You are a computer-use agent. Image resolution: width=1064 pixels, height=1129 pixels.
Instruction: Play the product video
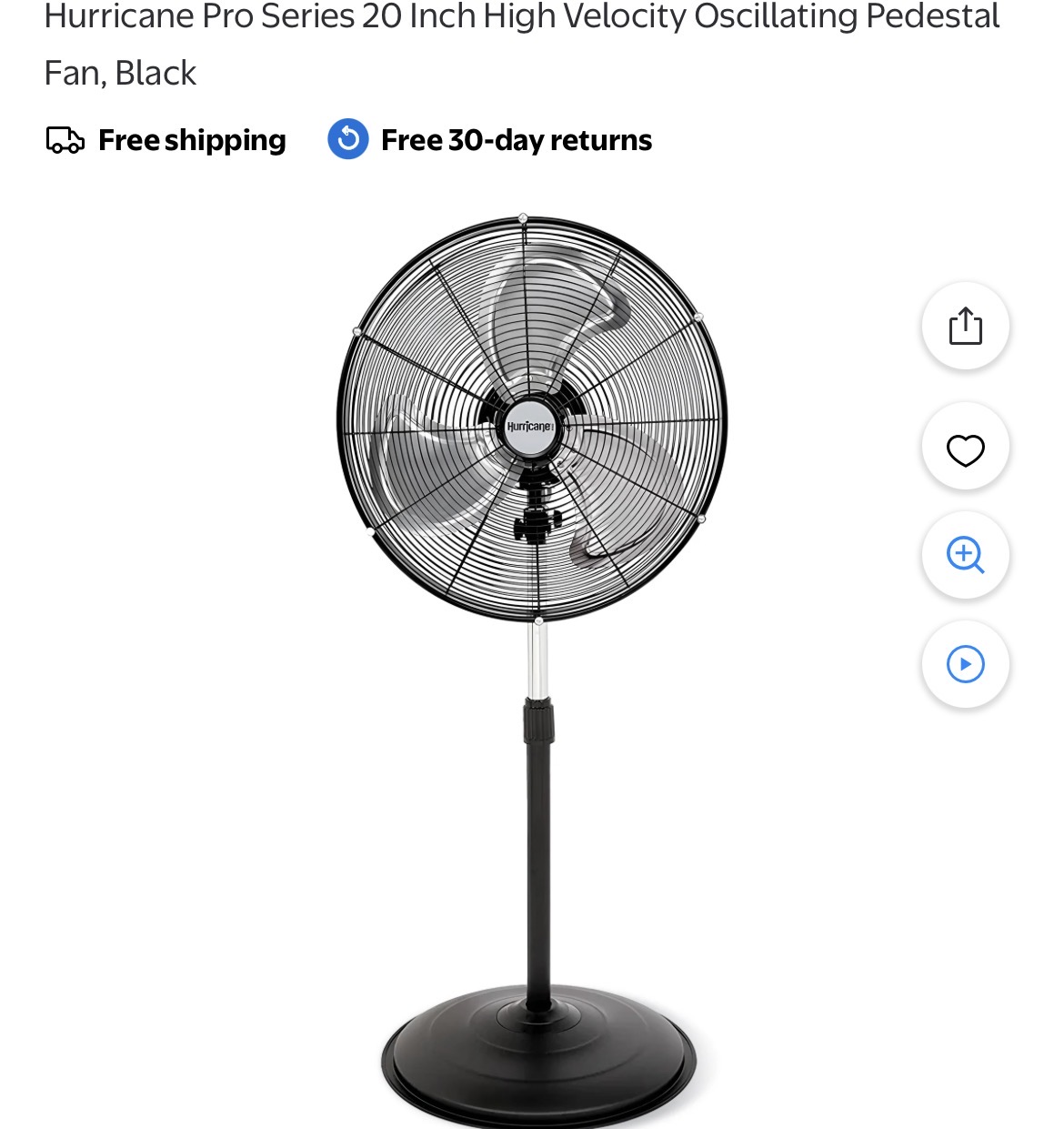[965, 664]
